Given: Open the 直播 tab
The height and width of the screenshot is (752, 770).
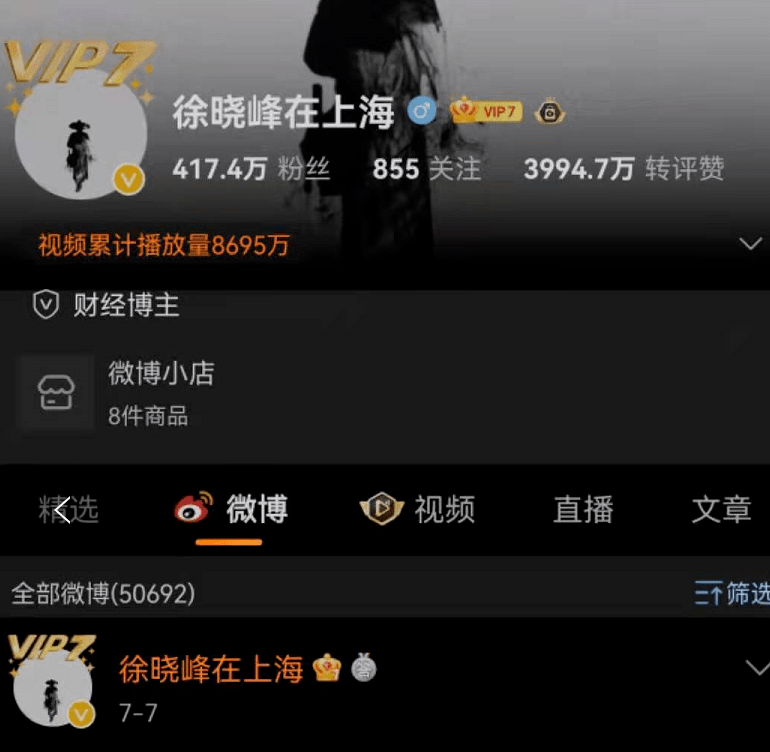Looking at the screenshot, I should [x=583, y=509].
